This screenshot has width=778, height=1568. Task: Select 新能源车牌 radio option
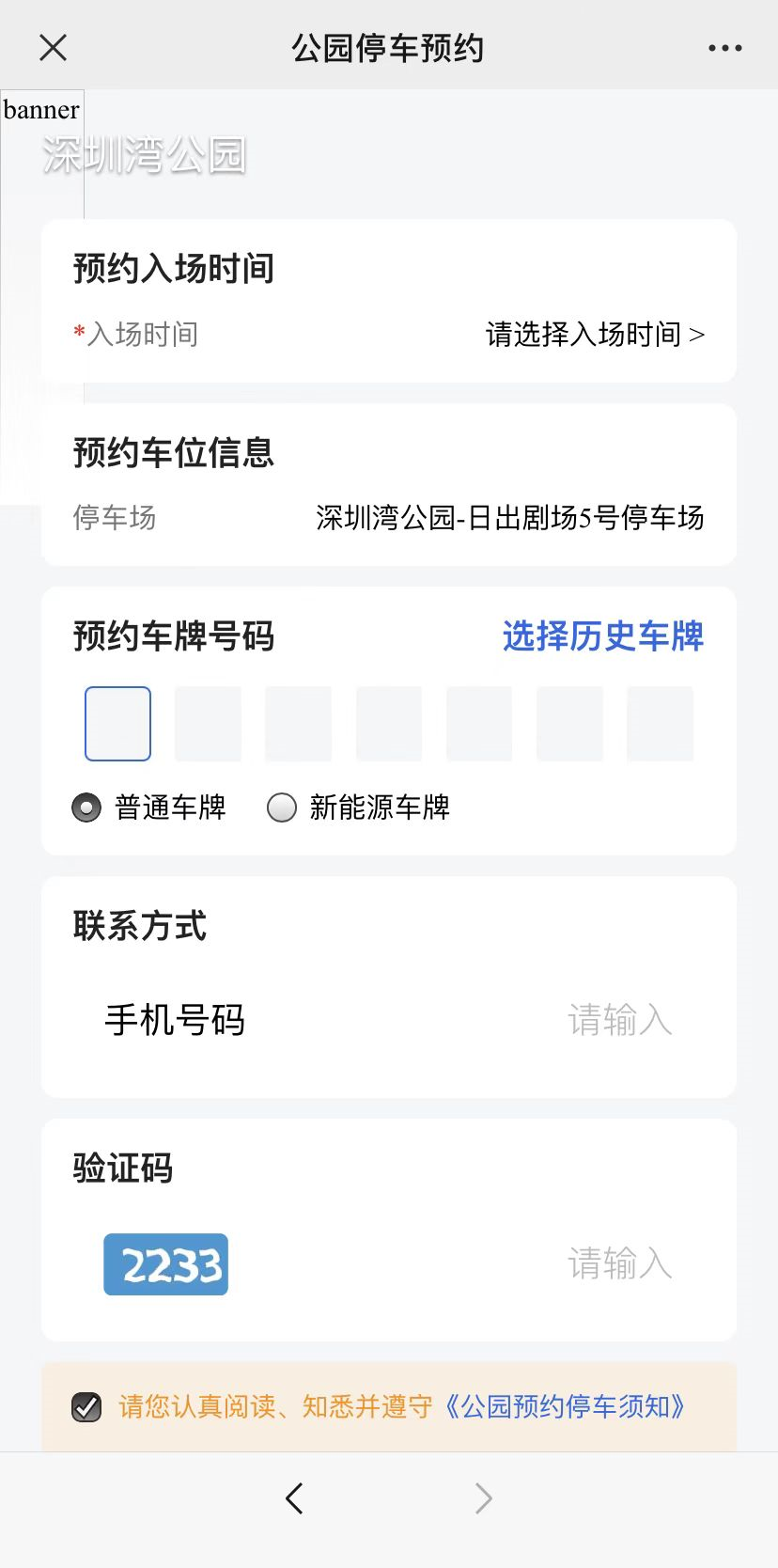pos(282,808)
